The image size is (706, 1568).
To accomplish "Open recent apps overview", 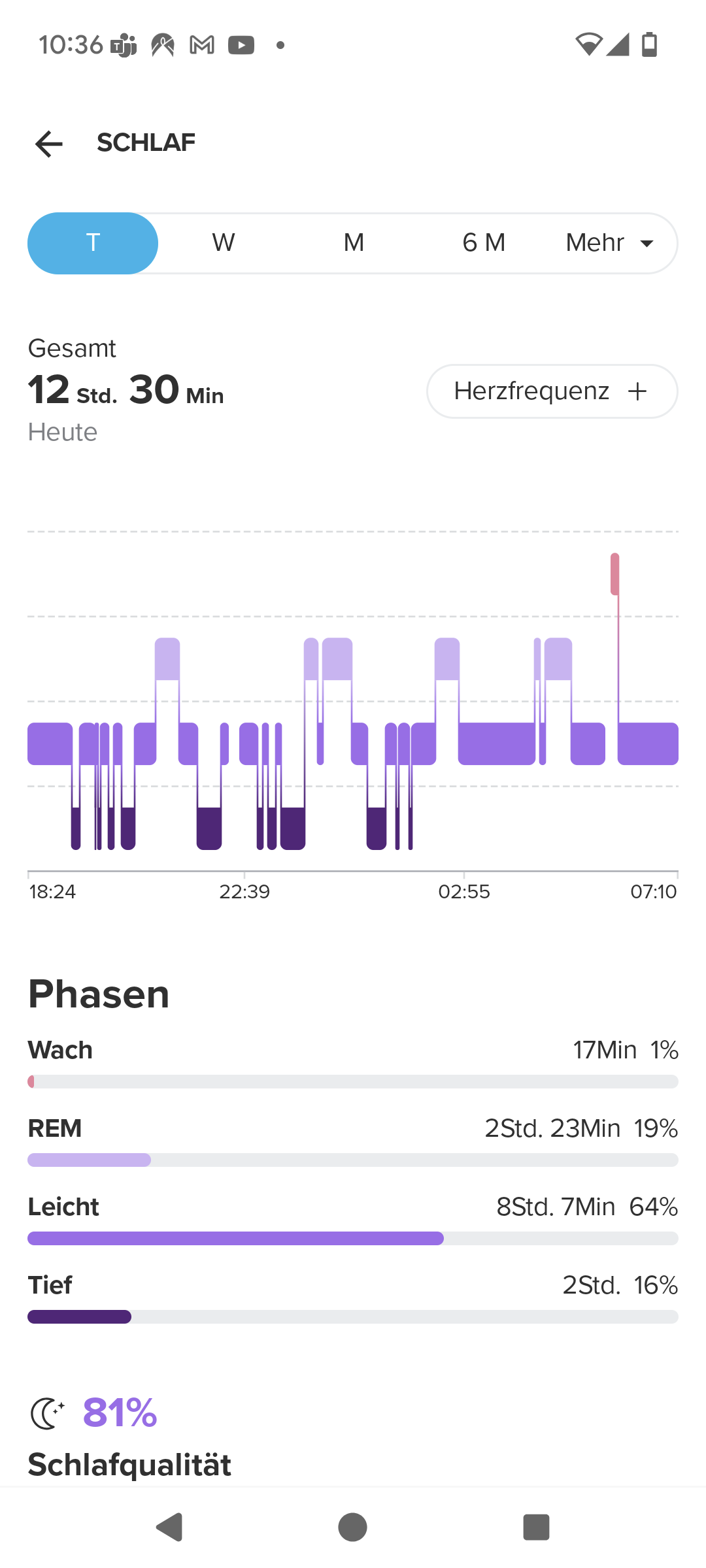I will (x=536, y=1527).
